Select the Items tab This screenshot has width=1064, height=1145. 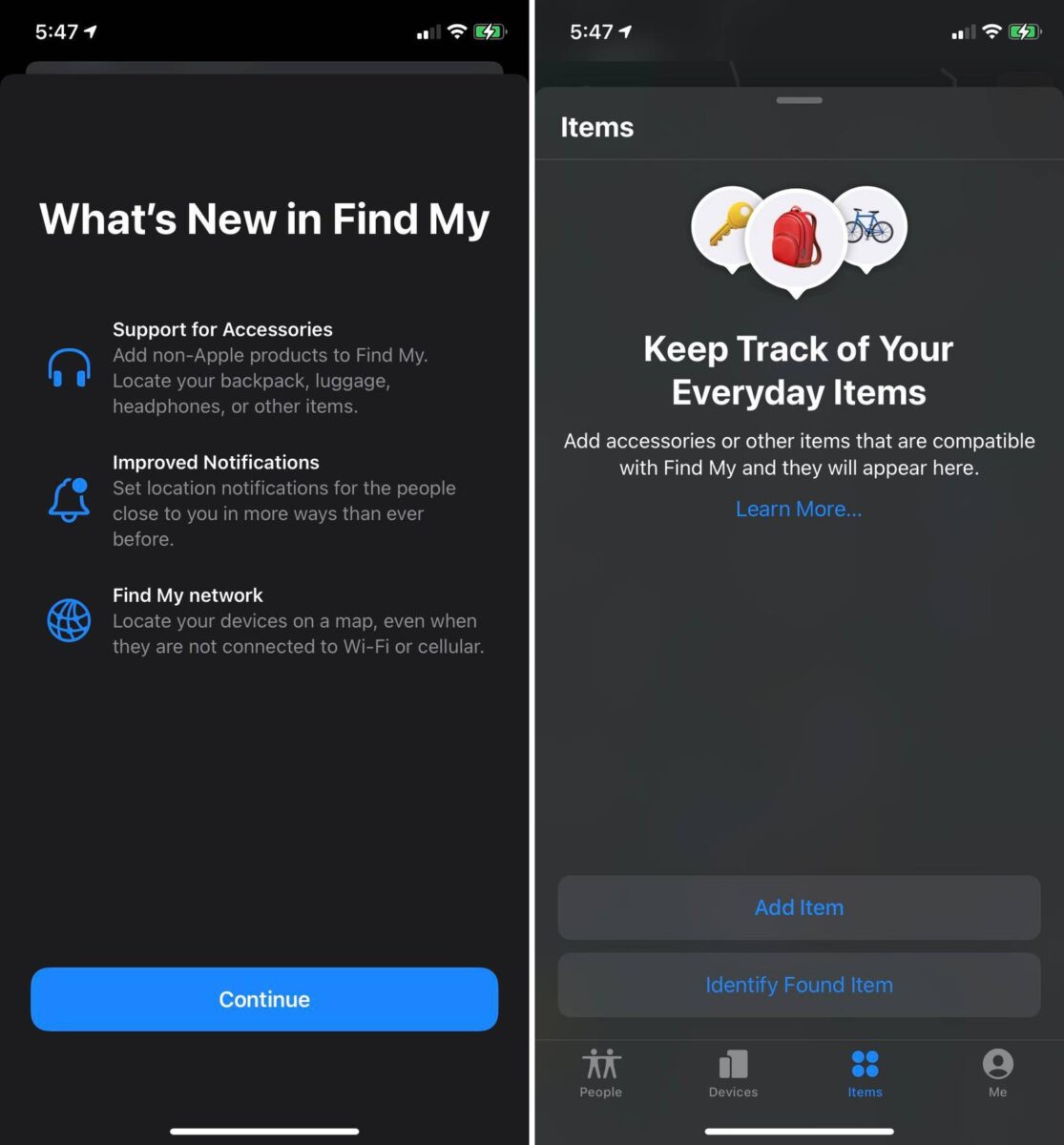tap(865, 1073)
